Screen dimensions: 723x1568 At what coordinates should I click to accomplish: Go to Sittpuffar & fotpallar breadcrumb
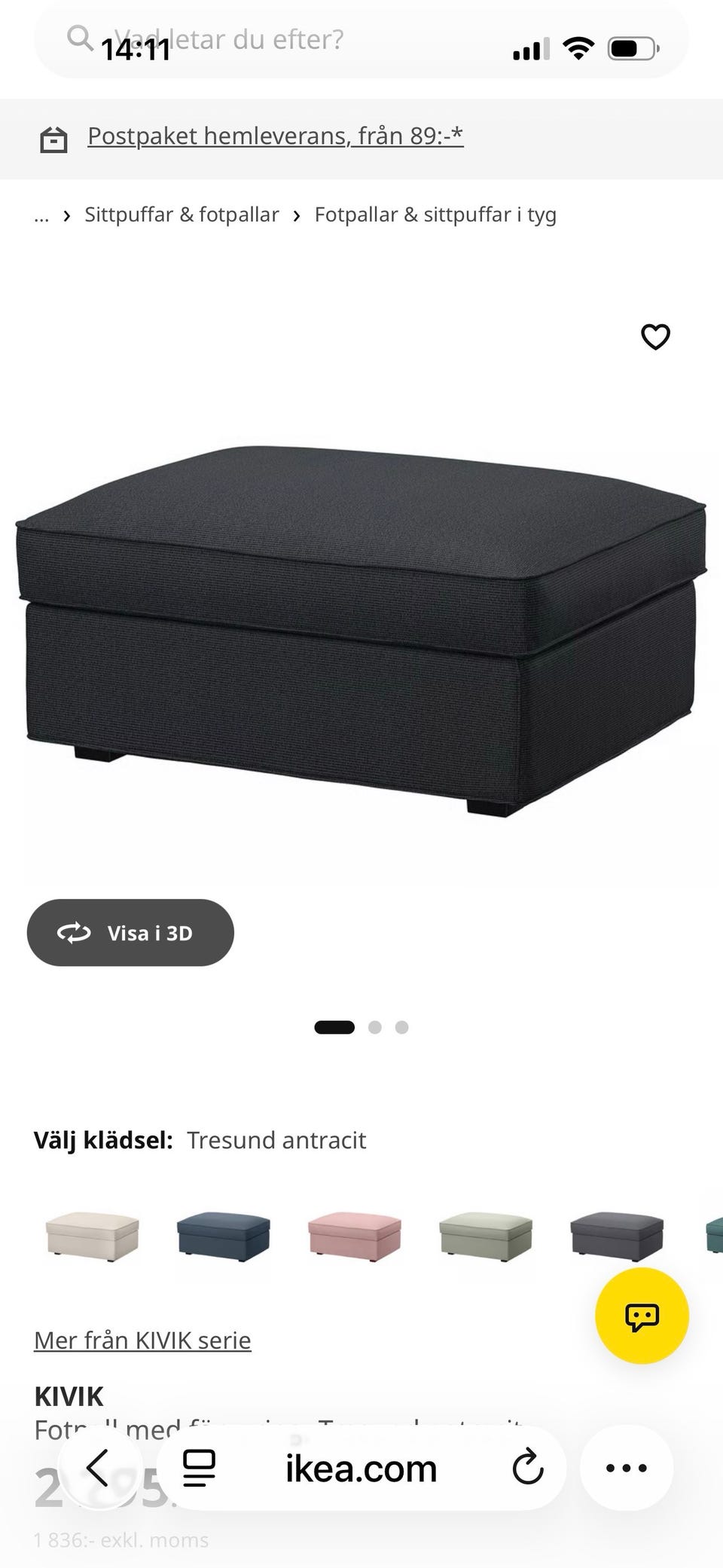(x=182, y=215)
